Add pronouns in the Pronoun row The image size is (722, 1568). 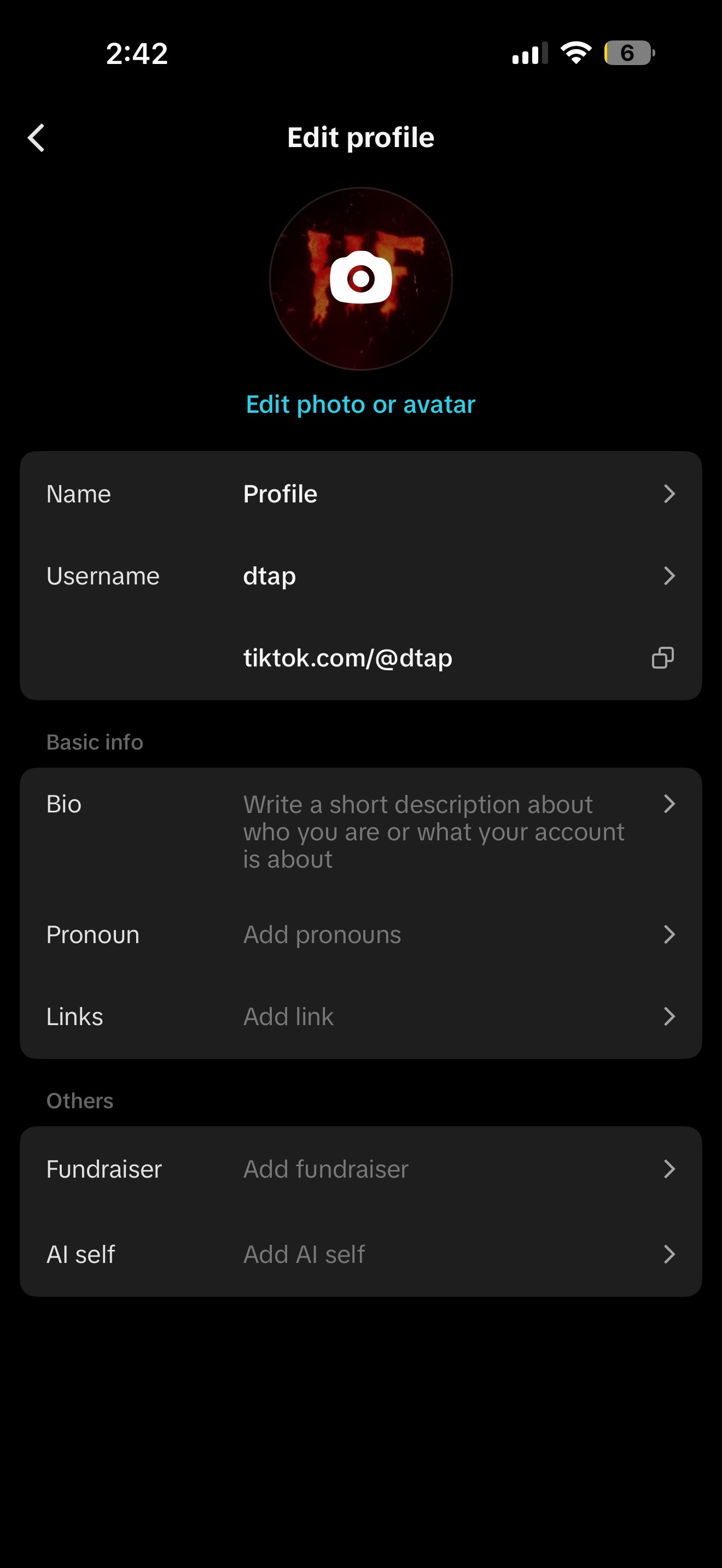click(x=360, y=934)
